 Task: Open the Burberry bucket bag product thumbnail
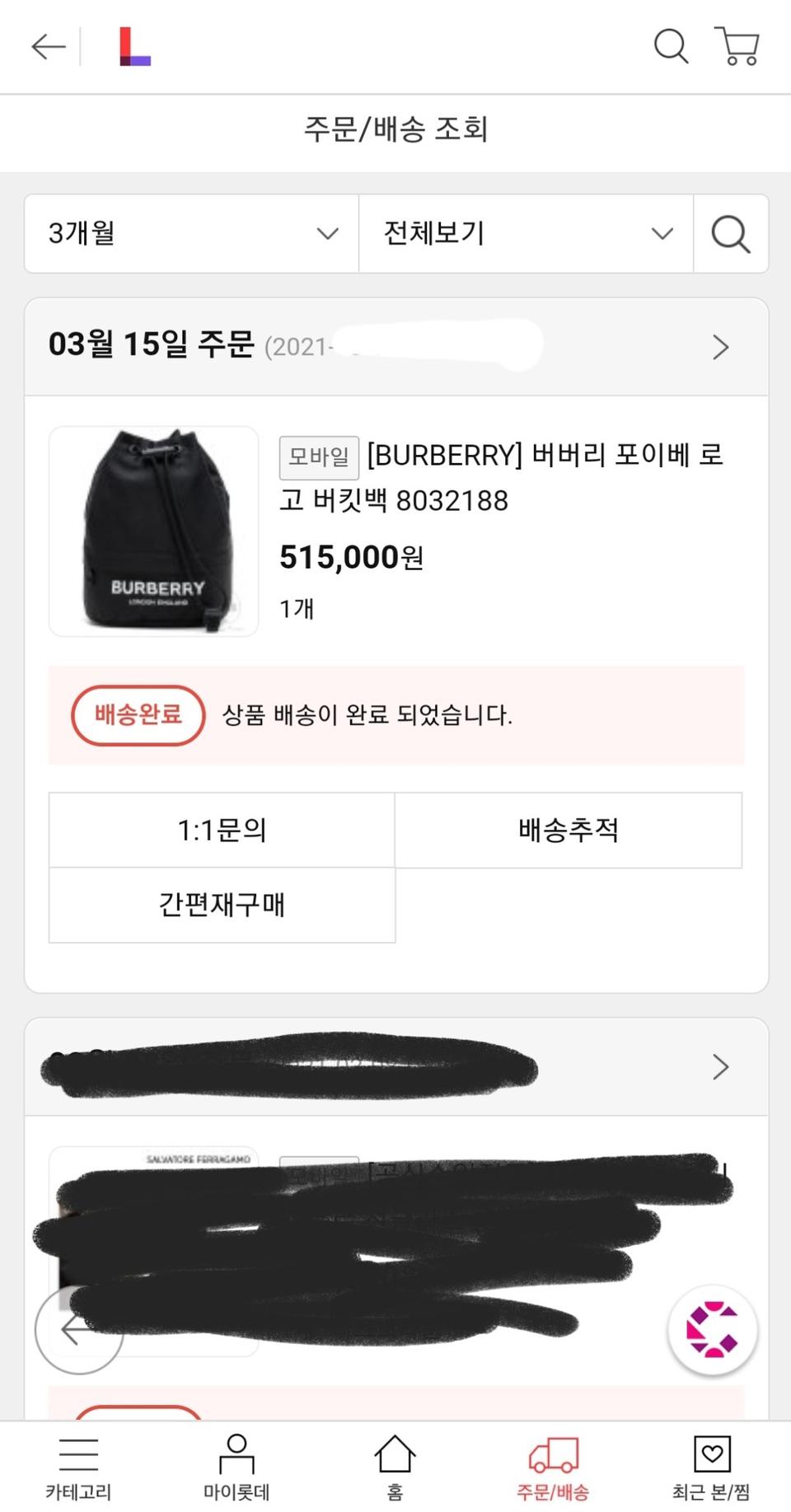[x=154, y=531]
